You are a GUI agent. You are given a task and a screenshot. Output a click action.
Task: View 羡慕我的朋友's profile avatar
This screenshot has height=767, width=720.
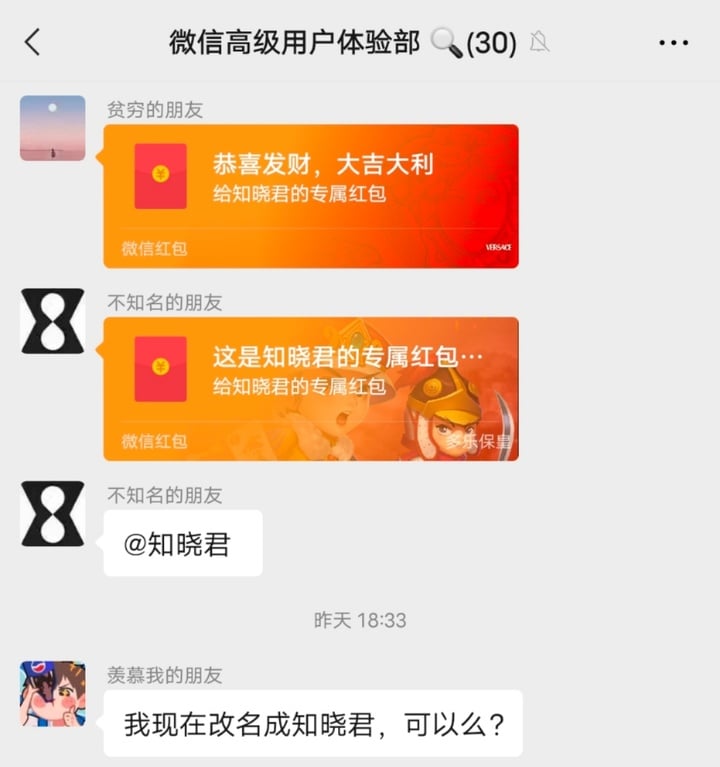pyautogui.click(x=52, y=693)
